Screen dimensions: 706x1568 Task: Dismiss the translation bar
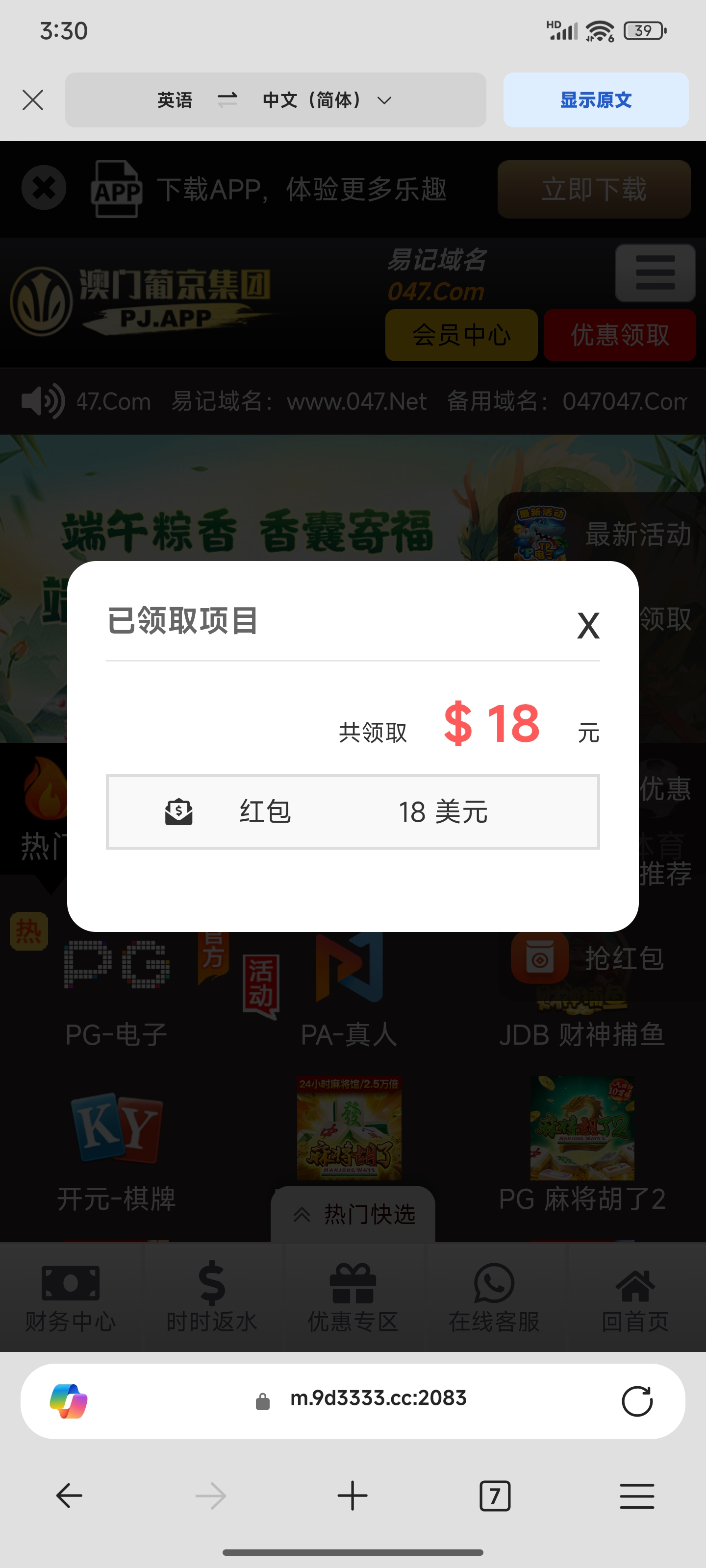[33, 100]
